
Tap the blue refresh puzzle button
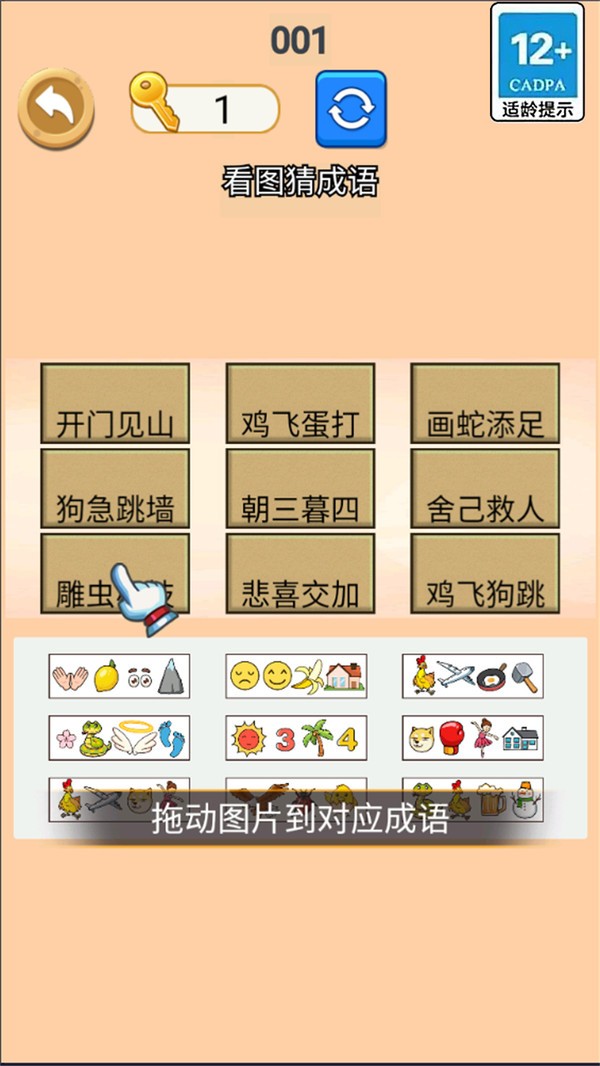tap(351, 109)
